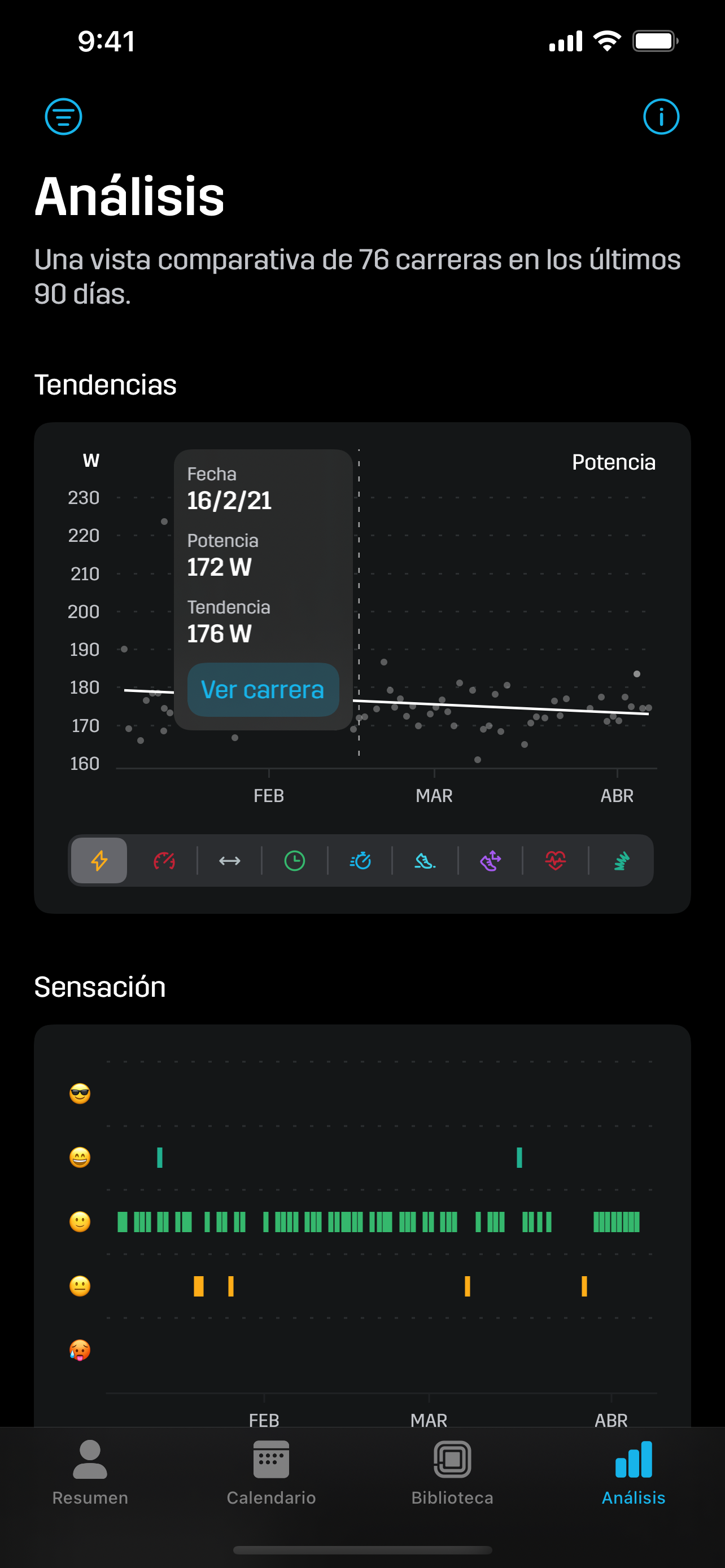Screen dimensions: 725x1568
Task: Select the blue stopwatch pace metric
Action: (360, 860)
